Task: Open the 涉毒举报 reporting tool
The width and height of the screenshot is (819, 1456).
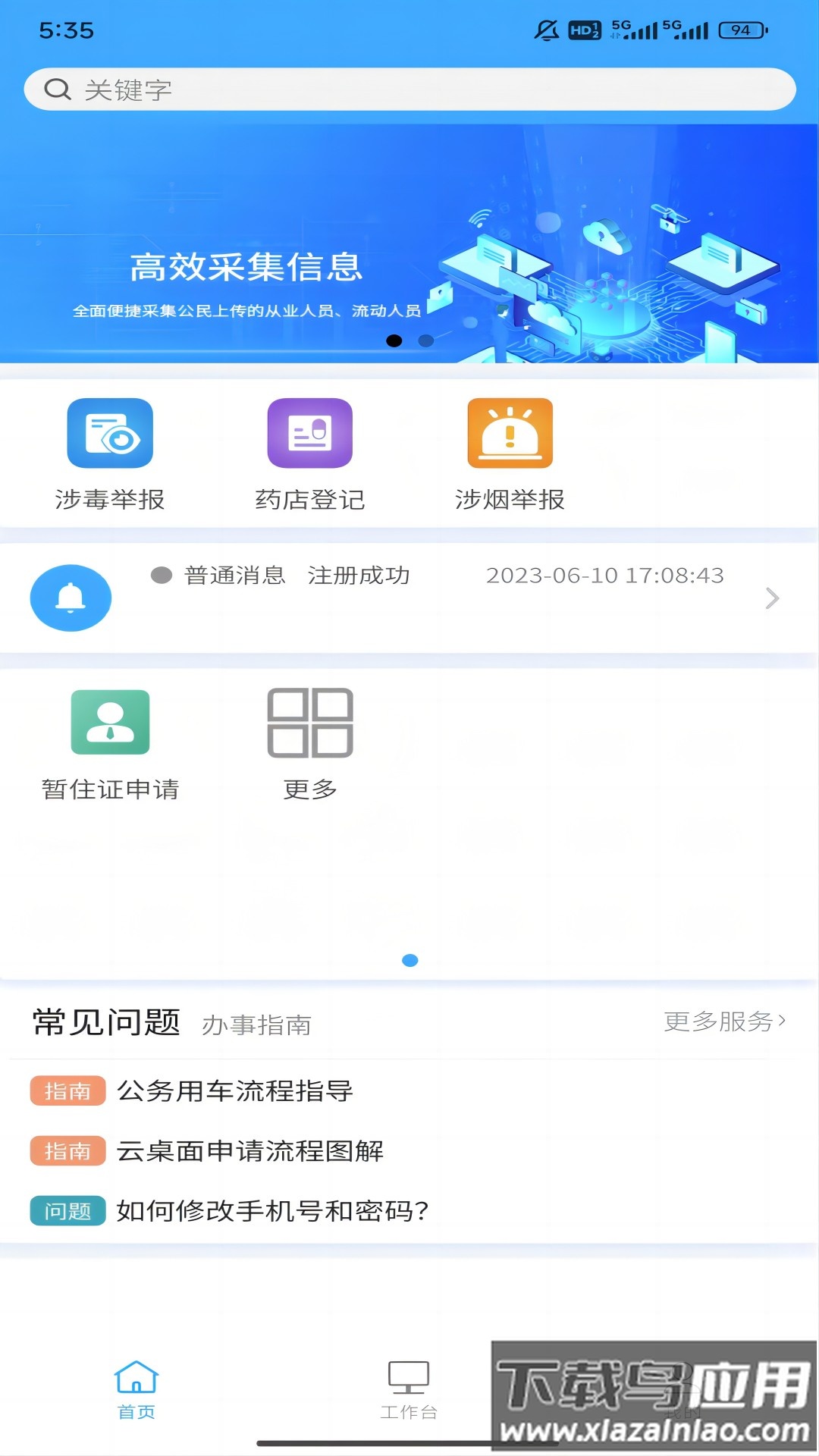Action: [x=111, y=434]
